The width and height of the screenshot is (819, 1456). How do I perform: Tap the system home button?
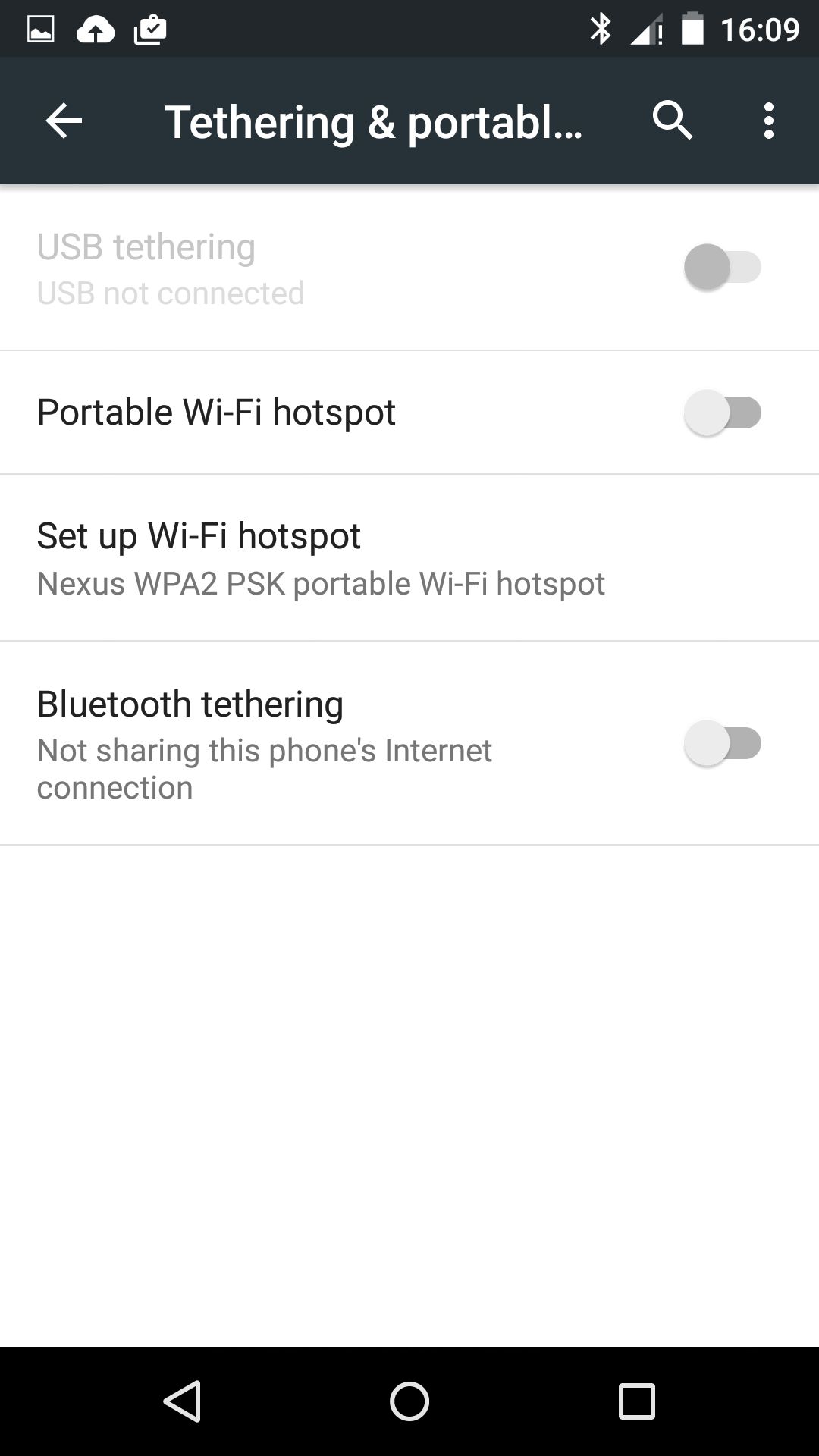409,1401
